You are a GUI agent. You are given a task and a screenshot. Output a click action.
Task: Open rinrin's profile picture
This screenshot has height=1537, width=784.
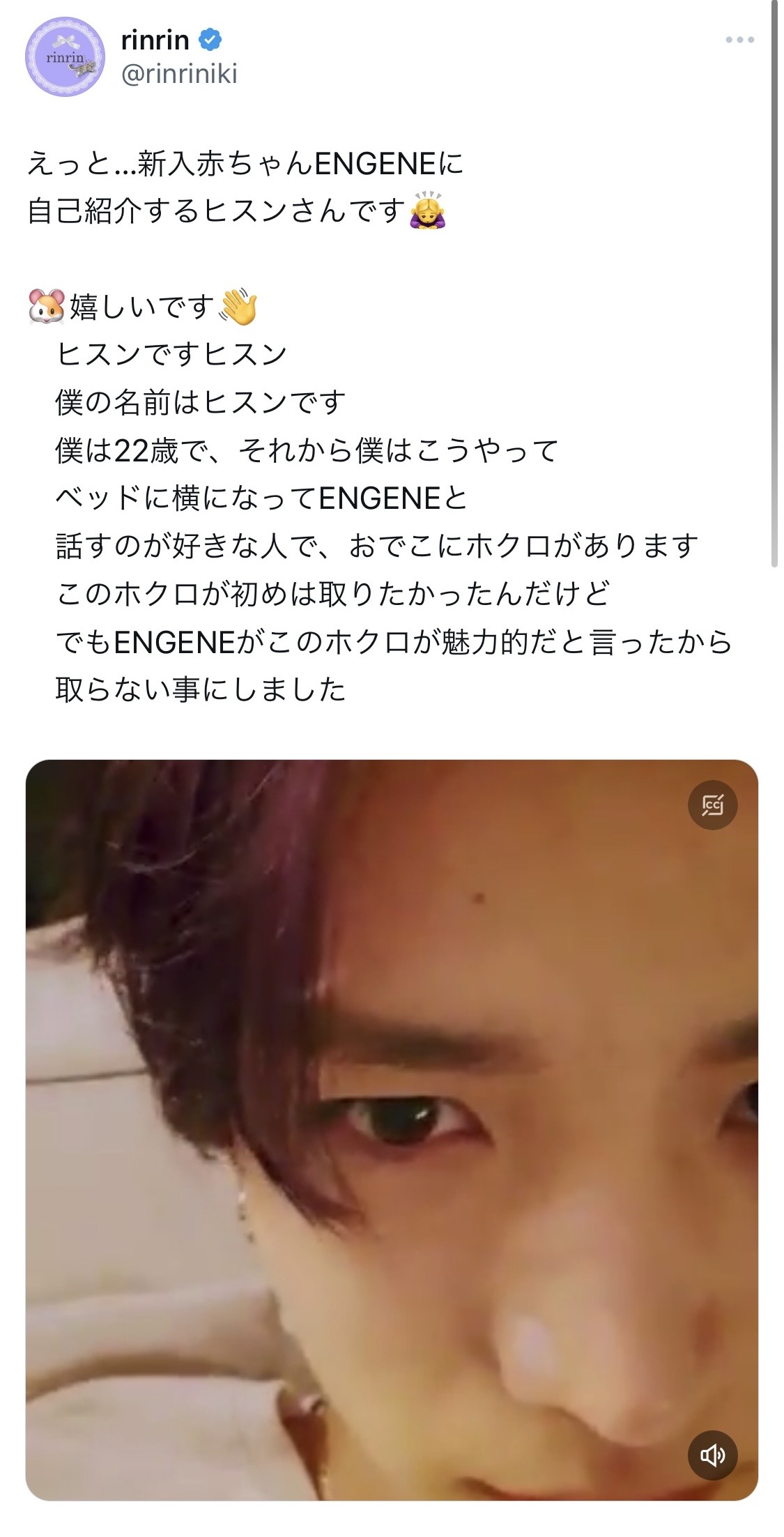pyautogui.click(x=65, y=56)
